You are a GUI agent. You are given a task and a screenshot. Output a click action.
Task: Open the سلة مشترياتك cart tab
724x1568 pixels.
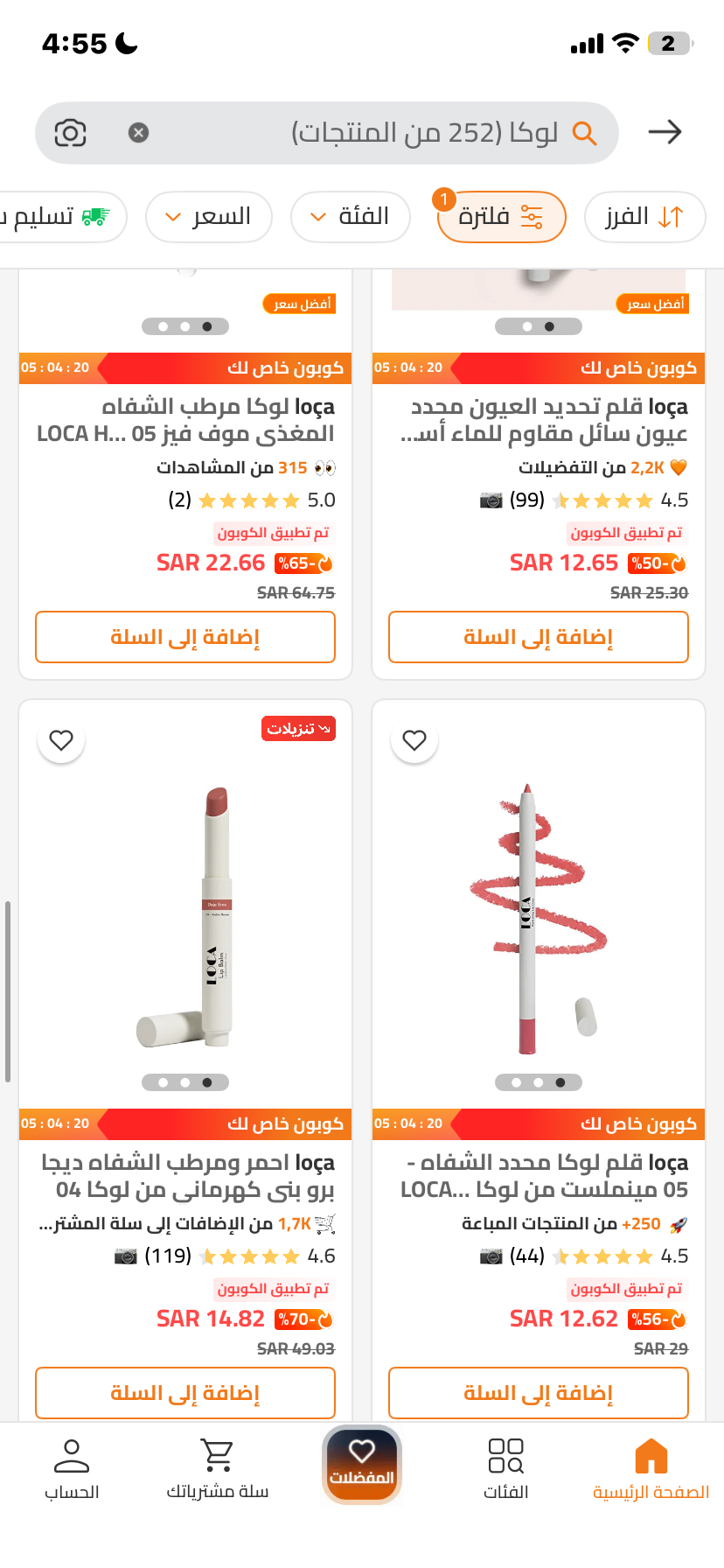tap(217, 1468)
